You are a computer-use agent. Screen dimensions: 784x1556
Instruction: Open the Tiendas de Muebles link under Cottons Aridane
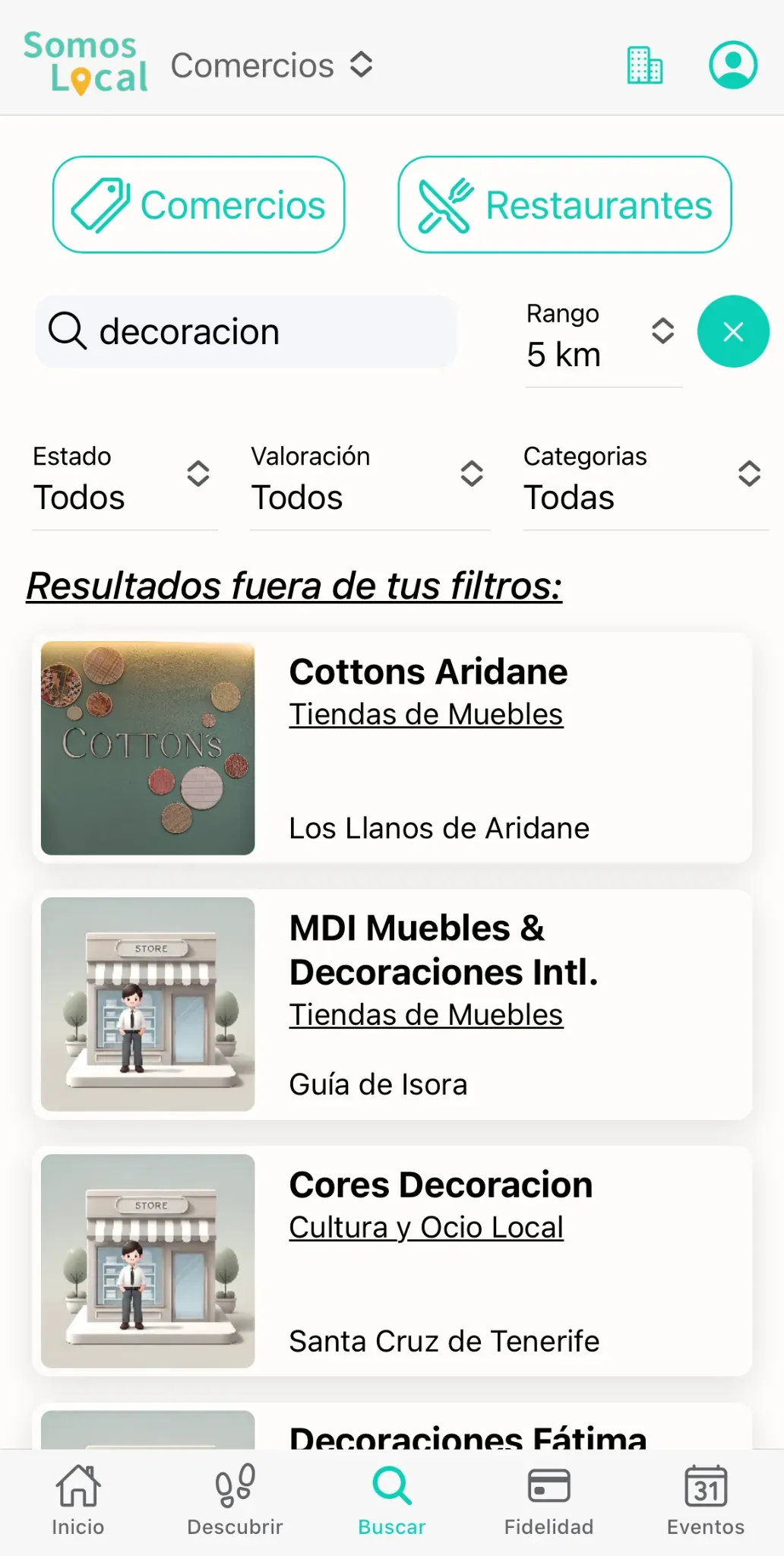tap(425, 713)
